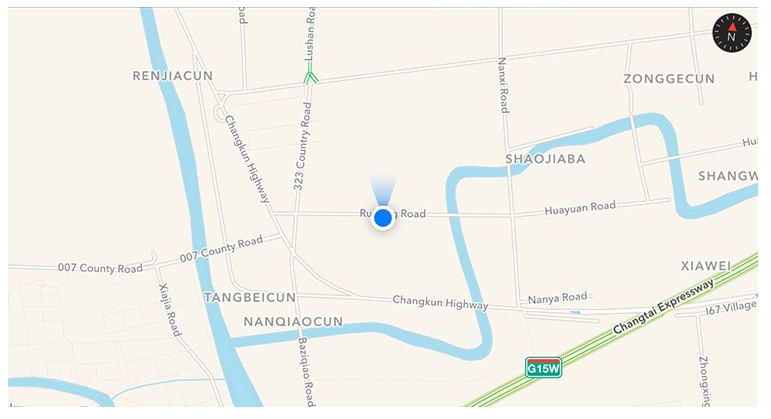Tap the blue current location dot
This screenshot has width=771, height=419.
(x=382, y=217)
